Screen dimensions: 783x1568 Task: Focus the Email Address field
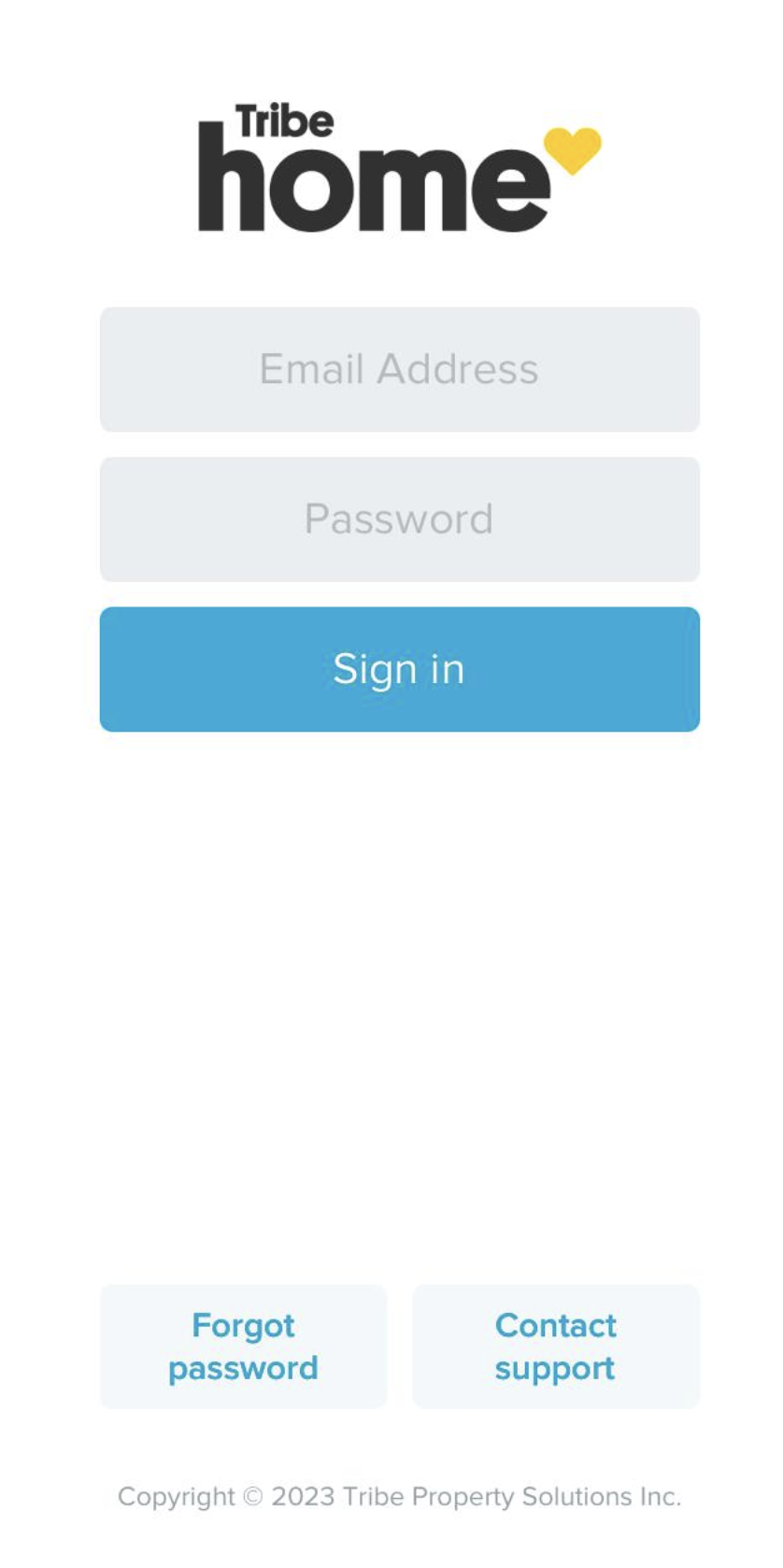coord(399,369)
